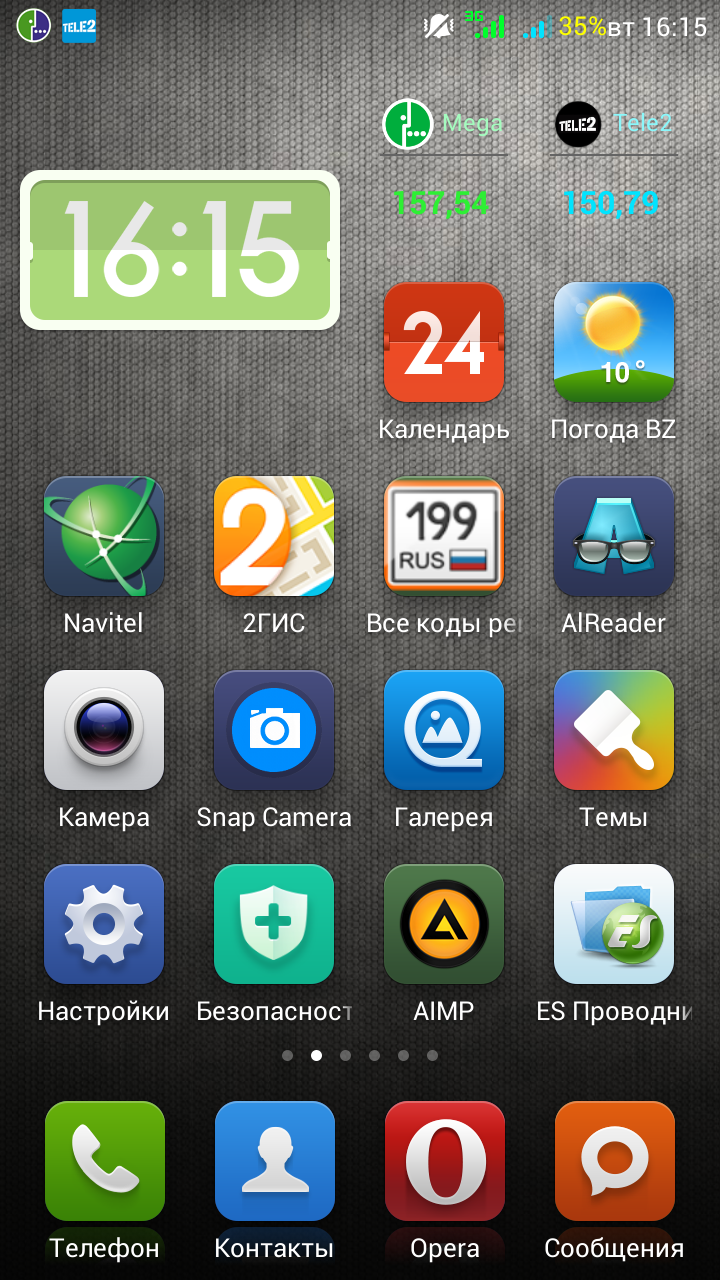The width and height of the screenshot is (720, 1280).
Task: Launch the AlReader app
Action: pos(614,536)
